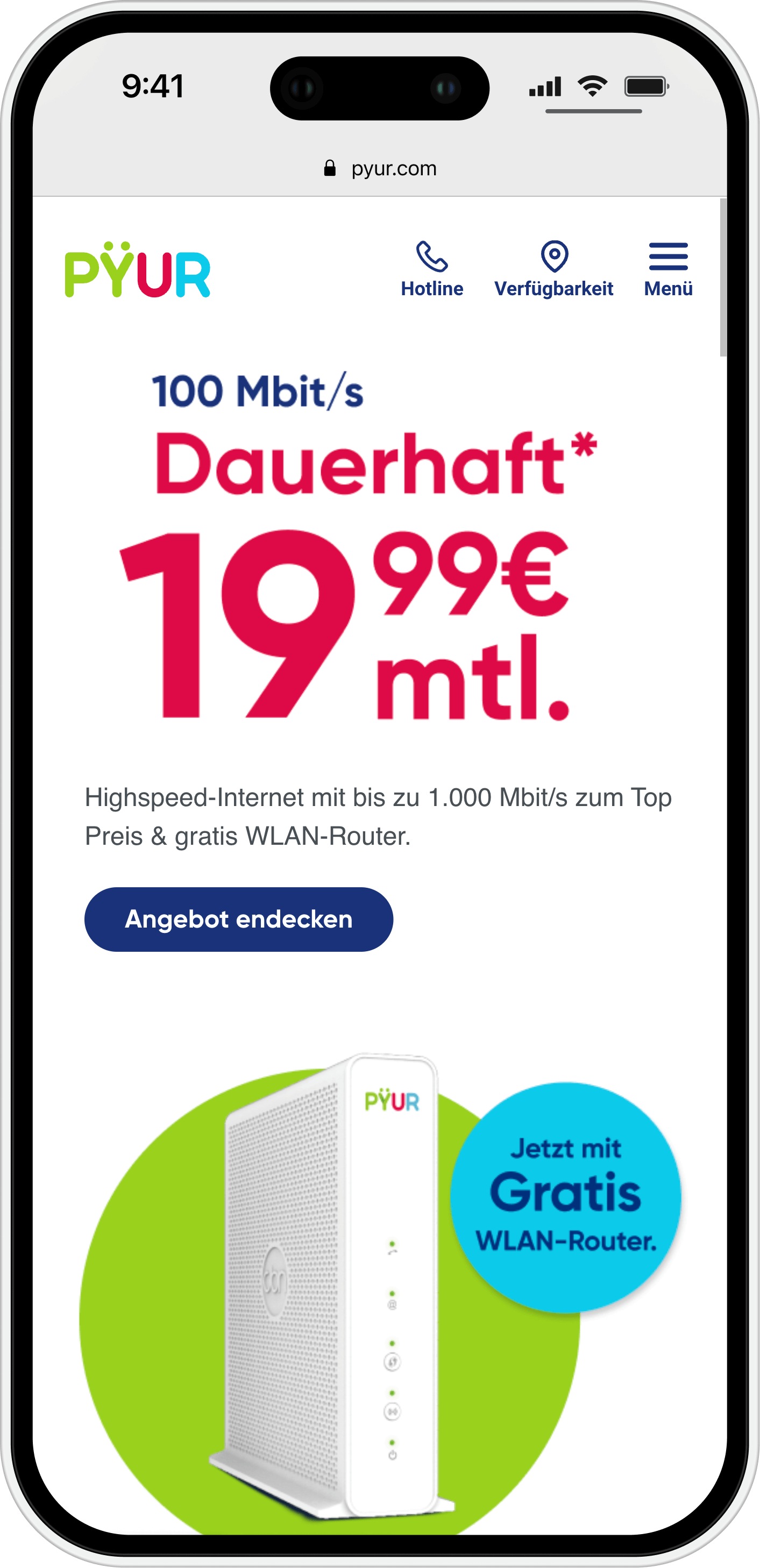Go to homepage via PŸUR logo
This screenshot has height=1568, width=760.
[x=138, y=270]
